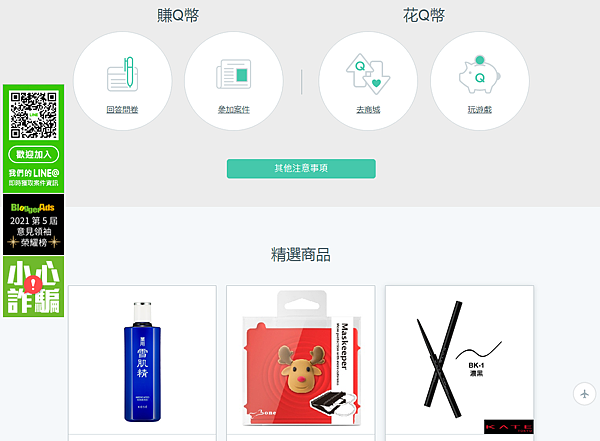Join via the LINE@ 歡迎加入 banner

point(33,138)
